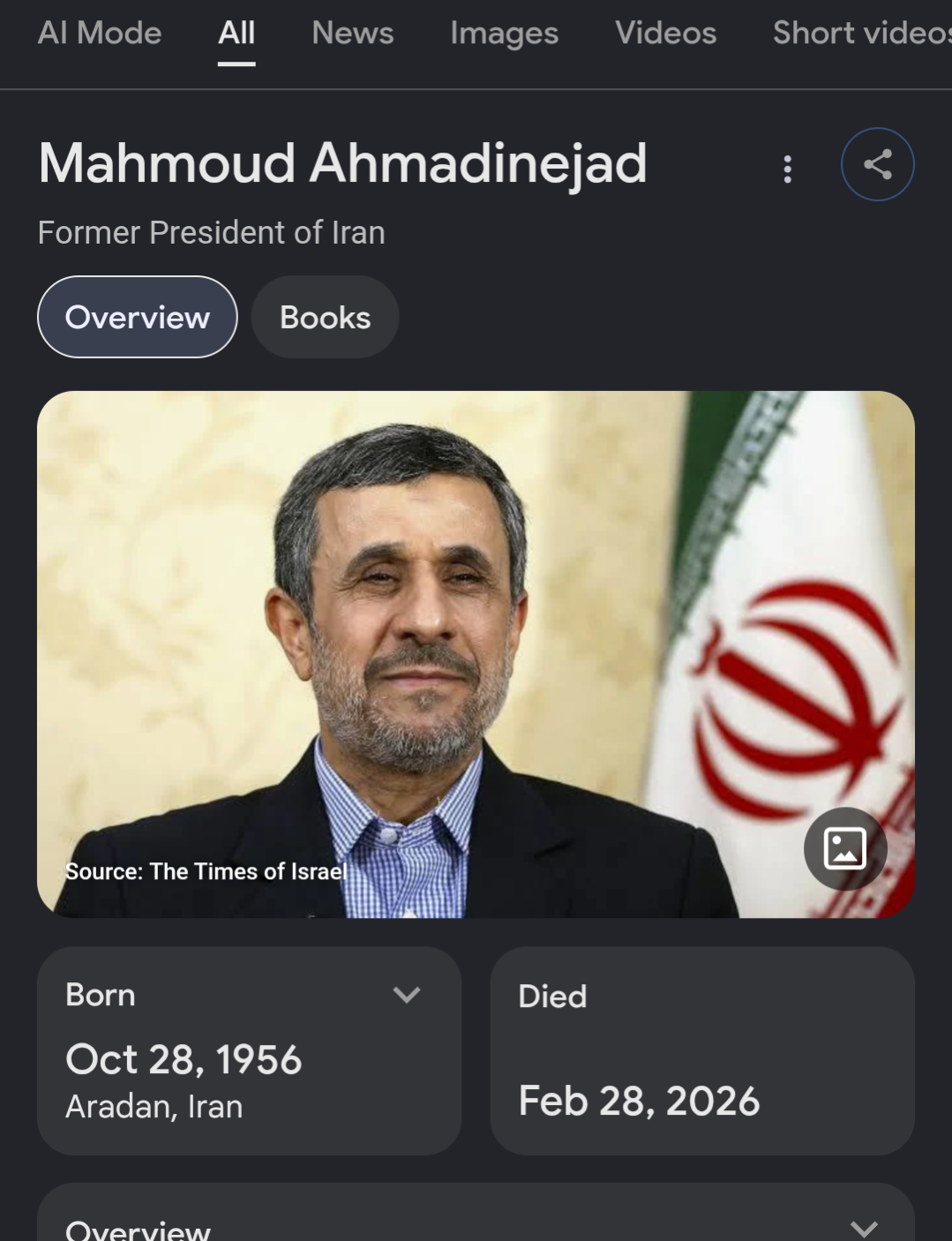Switch to AI Mode tab
Screen dimensions: 952x1241
point(100,34)
